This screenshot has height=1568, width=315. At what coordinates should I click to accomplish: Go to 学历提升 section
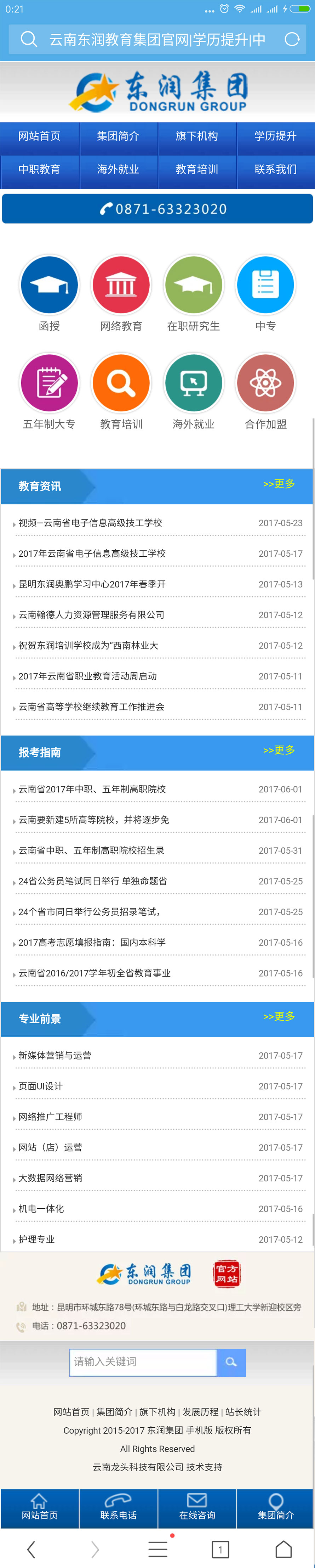pos(275,136)
